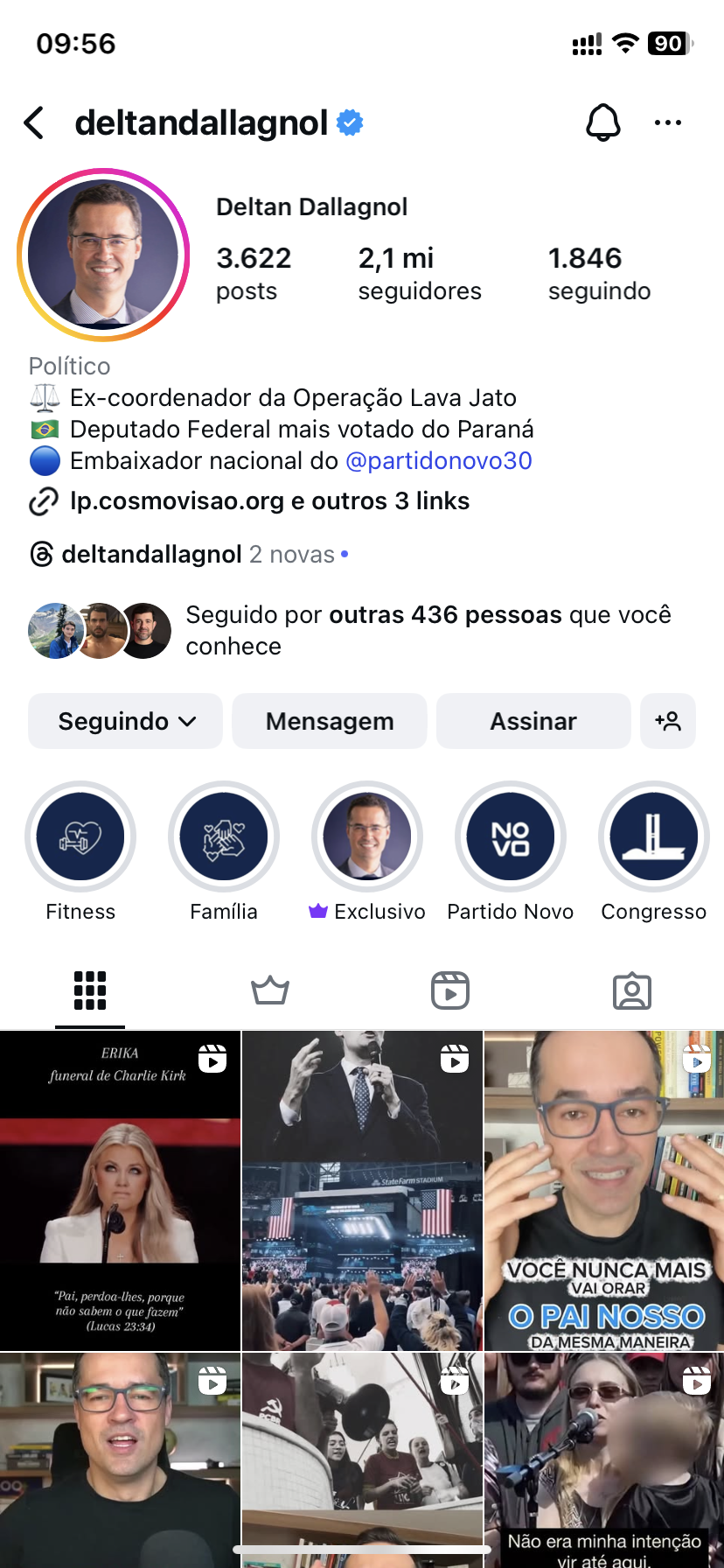Open the @partidonovo30 mention link
Screen dimensions: 724x1568
point(439,461)
